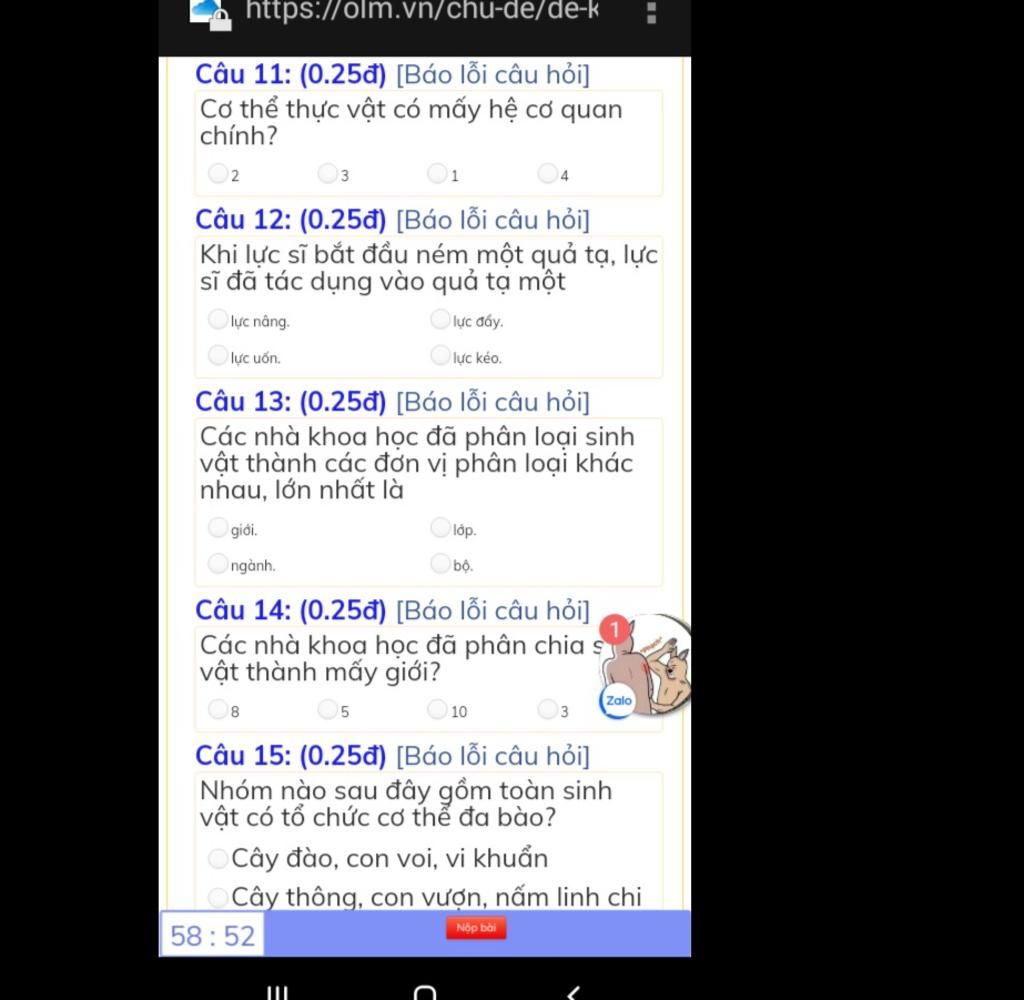
Task: Select "bộ" for Câu 13
Action: click(441, 564)
